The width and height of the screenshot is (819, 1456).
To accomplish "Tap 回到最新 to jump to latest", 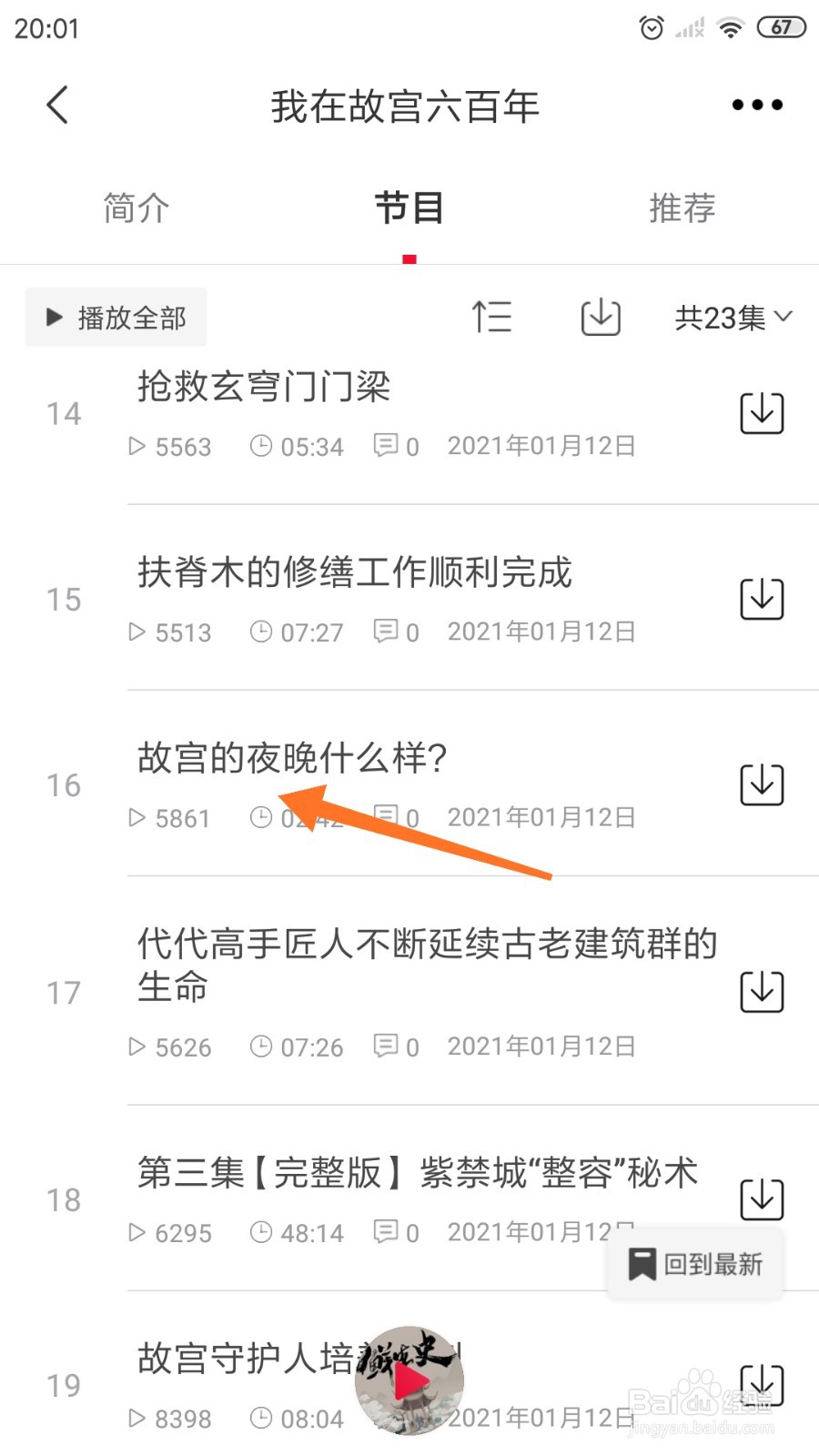I will (x=694, y=1263).
